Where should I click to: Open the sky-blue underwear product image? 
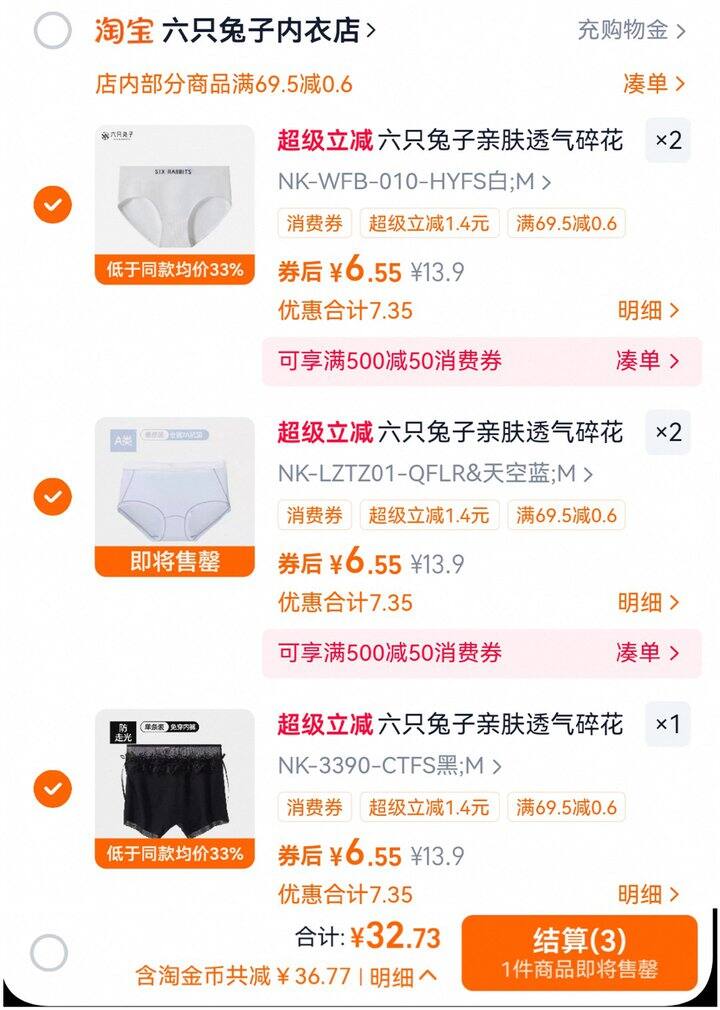pyautogui.click(x=175, y=496)
